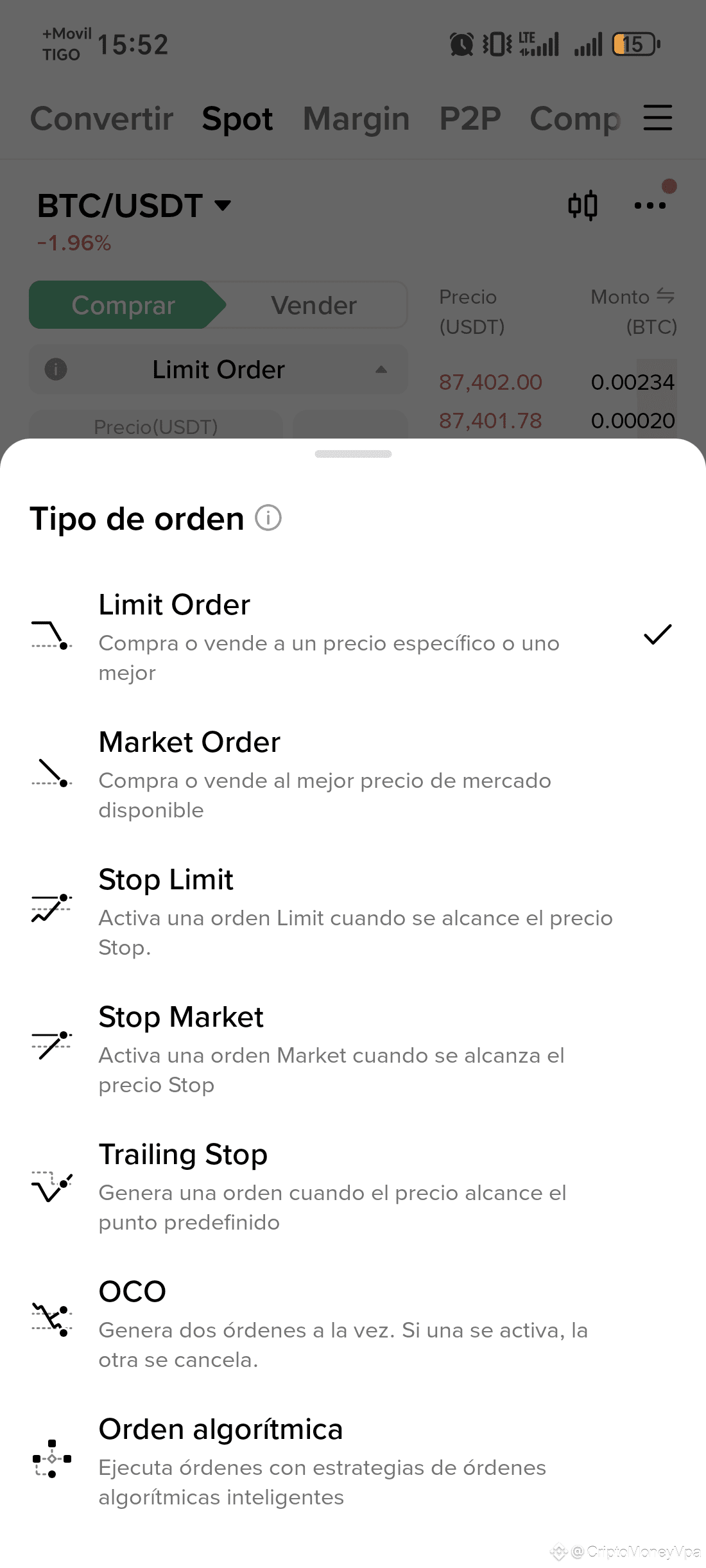Choose the Trailing Stop option

[332, 1185]
